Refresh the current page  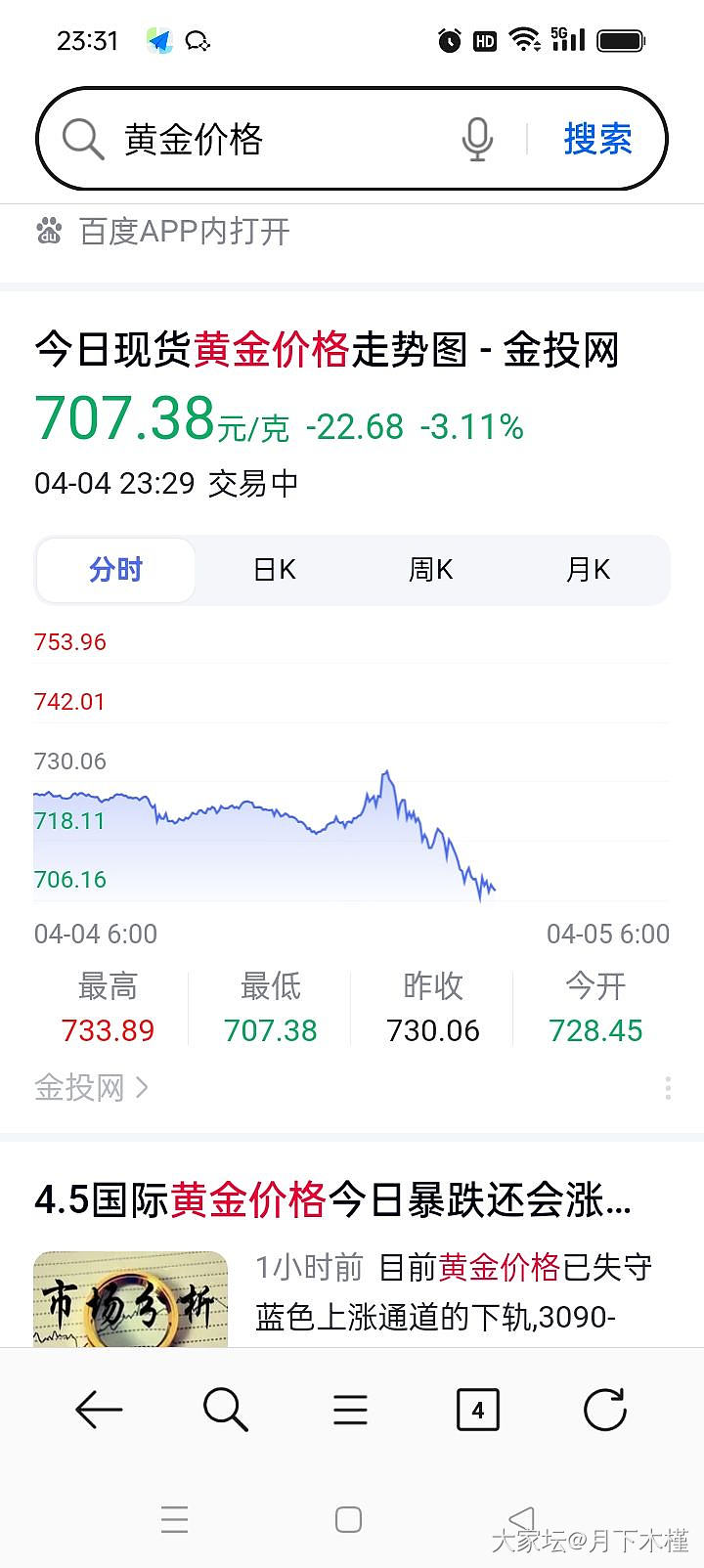[604, 1410]
